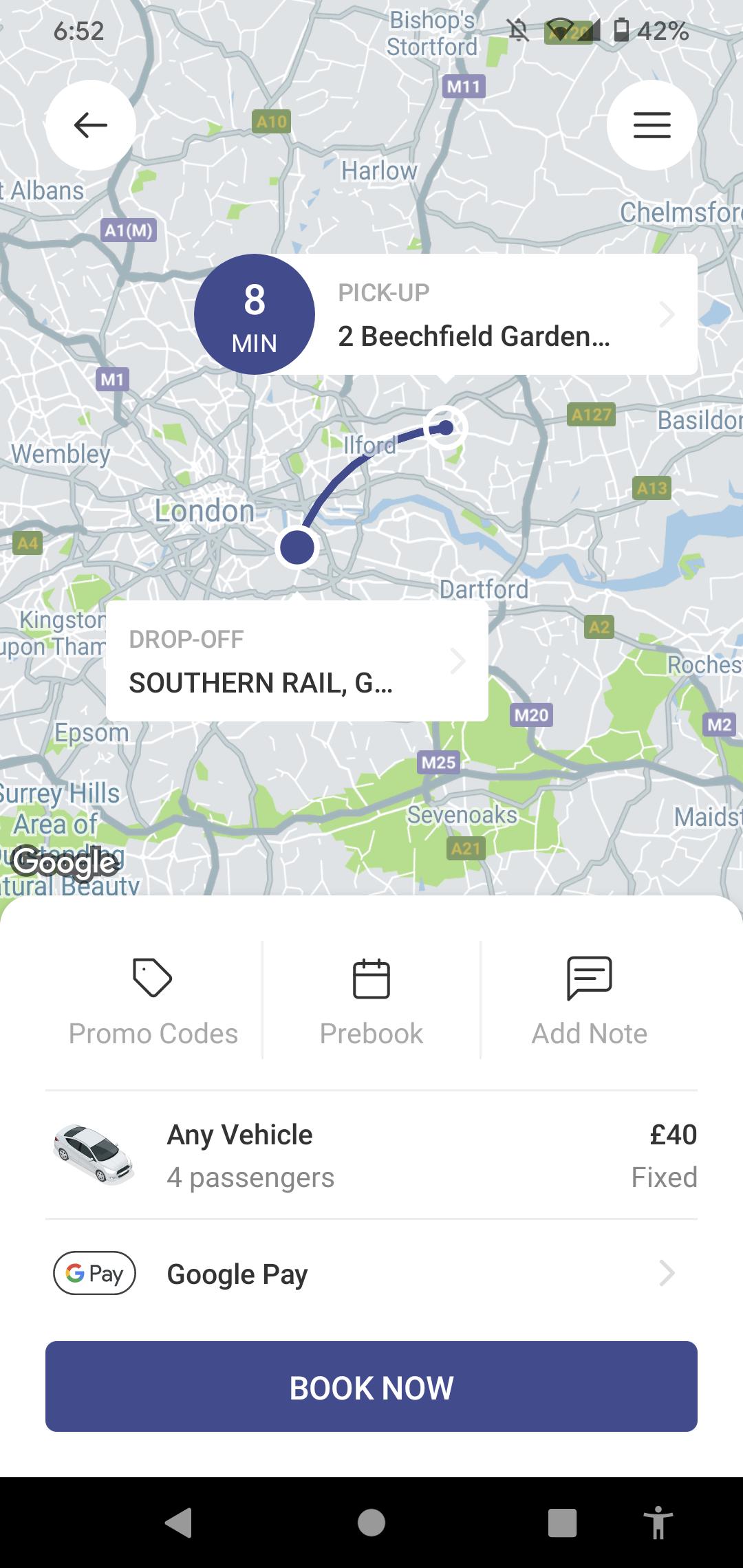The image size is (743, 1568).
Task: Change the Google Pay payment method
Action: (371, 1274)
